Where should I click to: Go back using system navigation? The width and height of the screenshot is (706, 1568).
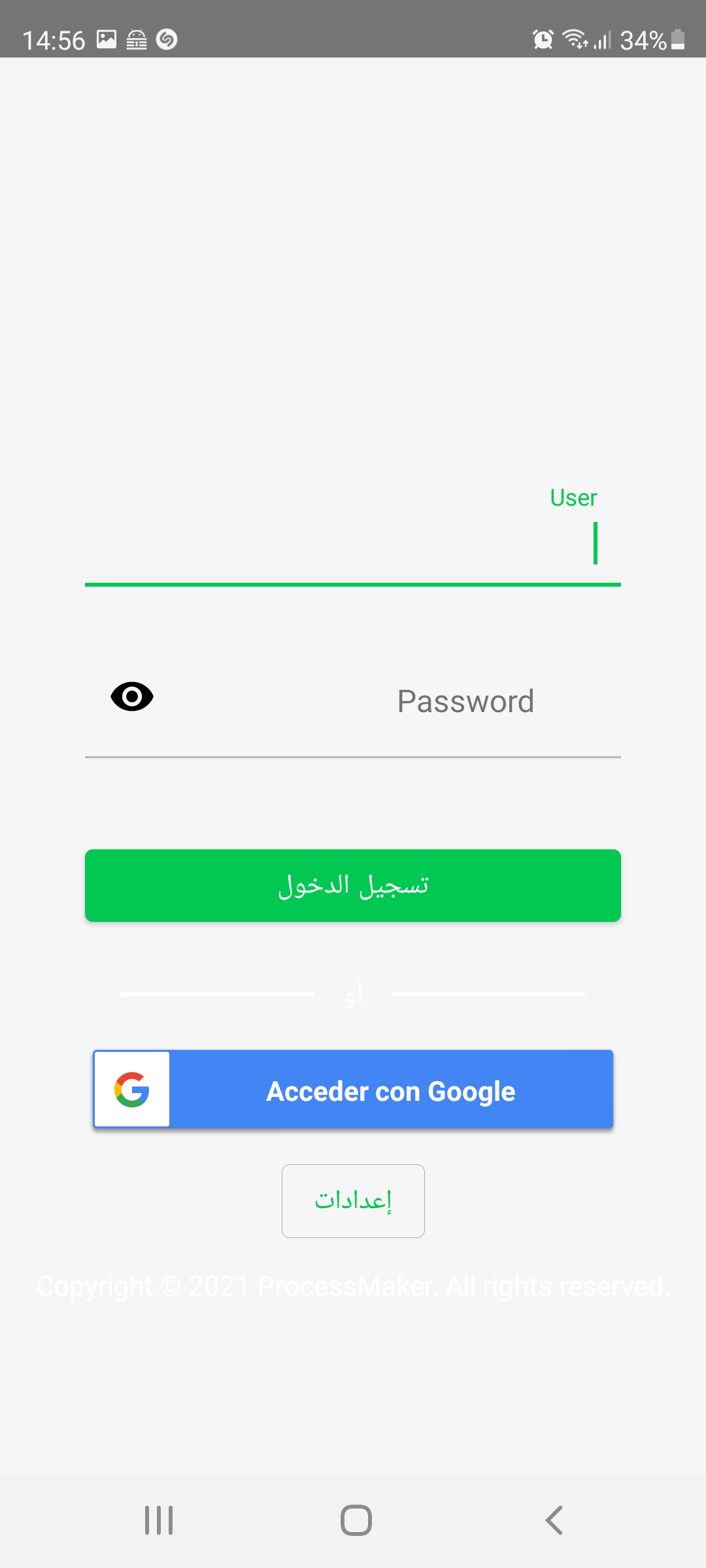[554, 1520]
